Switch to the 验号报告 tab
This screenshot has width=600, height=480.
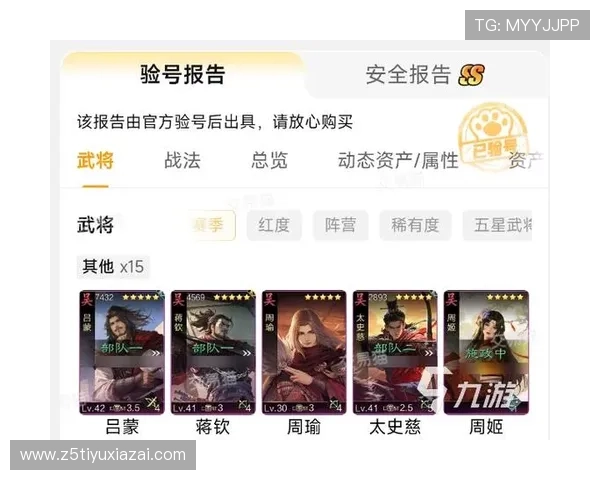182,75
